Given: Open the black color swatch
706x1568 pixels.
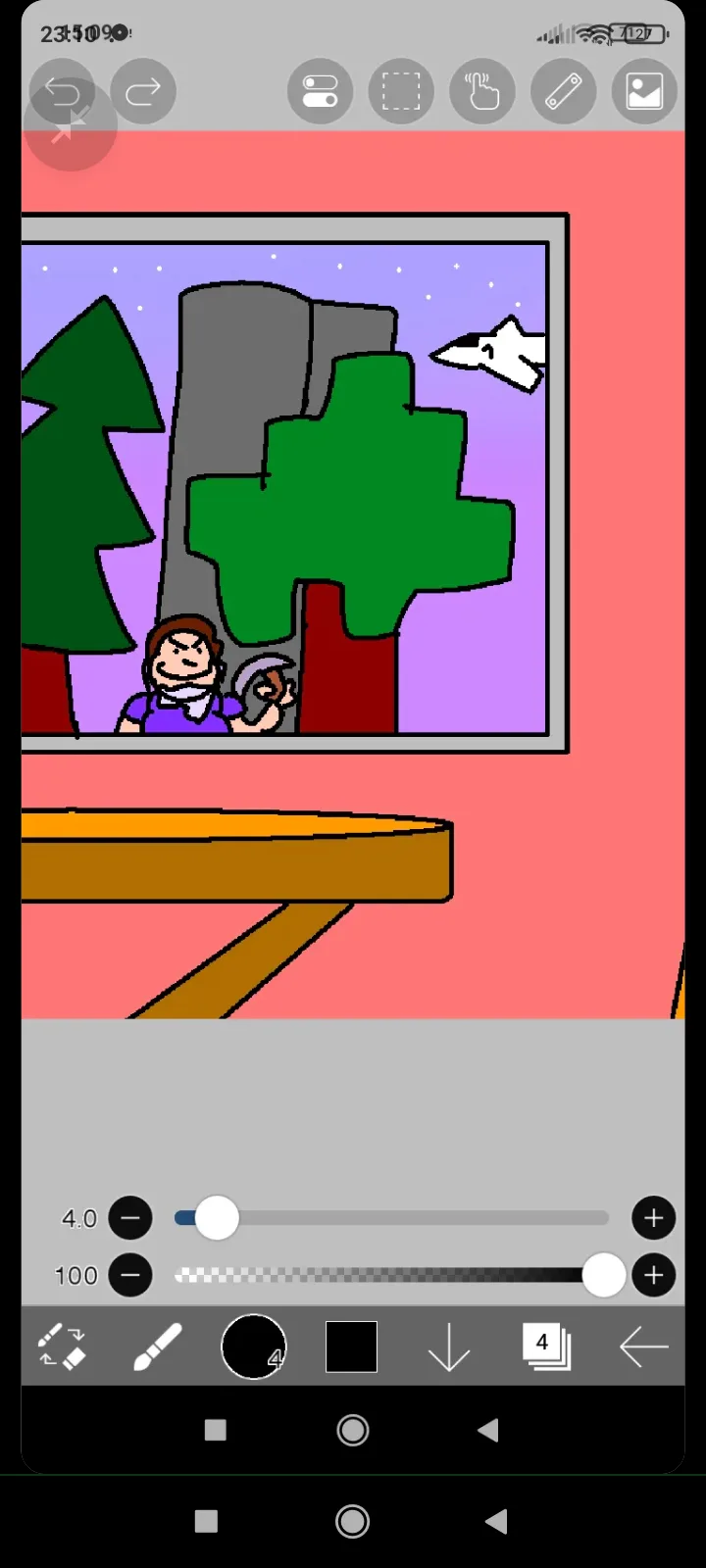Looking at the screenshot, I should pyautogui.click(x=351, y=1347).
